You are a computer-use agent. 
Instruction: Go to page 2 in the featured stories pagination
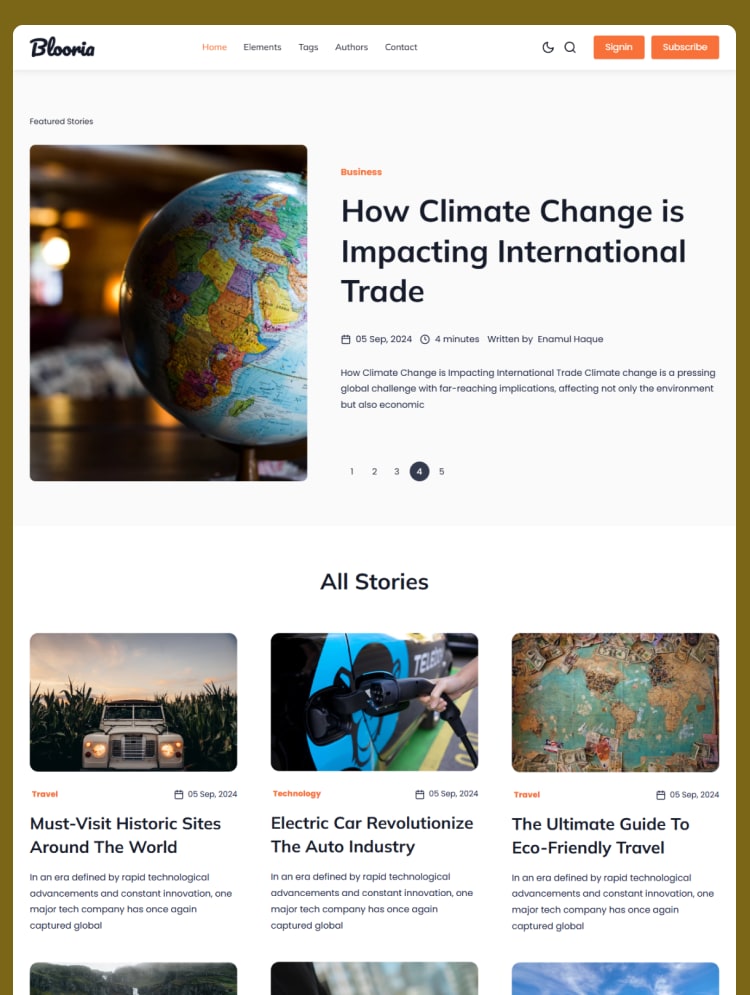[x=374, y=471]
